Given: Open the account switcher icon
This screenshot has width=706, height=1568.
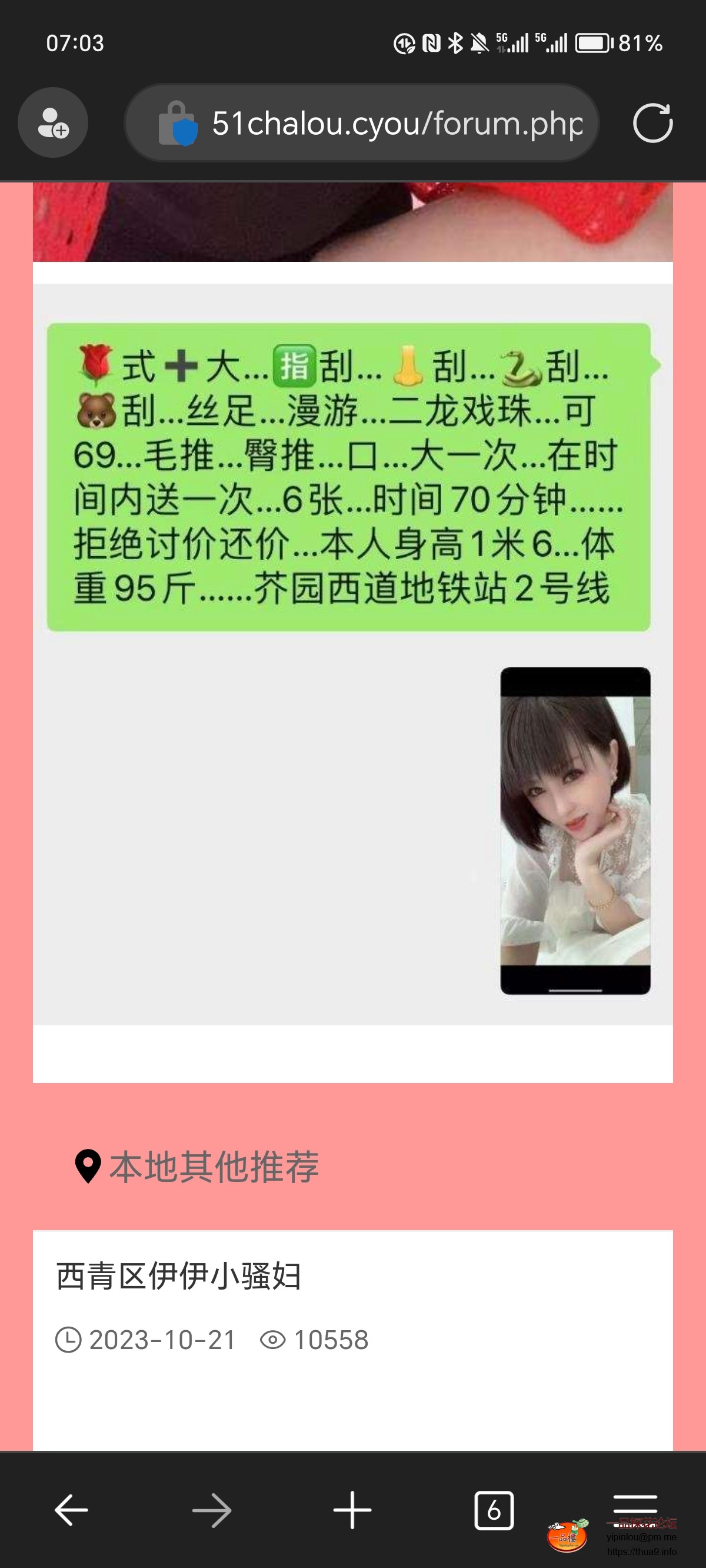Looking at the screenshot, I should pyautogui.click(x=53, y=123).
